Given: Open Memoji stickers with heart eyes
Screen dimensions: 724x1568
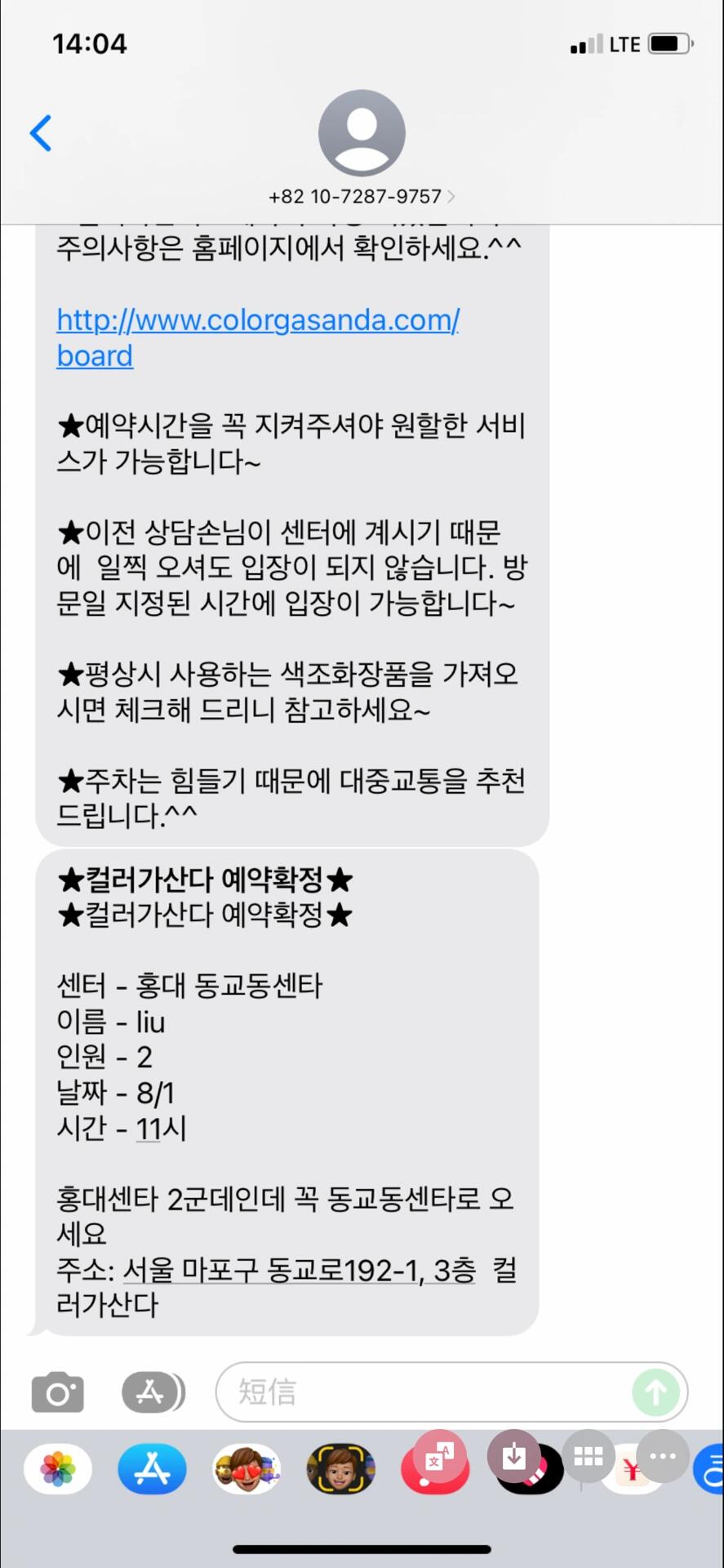Looking at the screenshot, I should coord(247,1469).
